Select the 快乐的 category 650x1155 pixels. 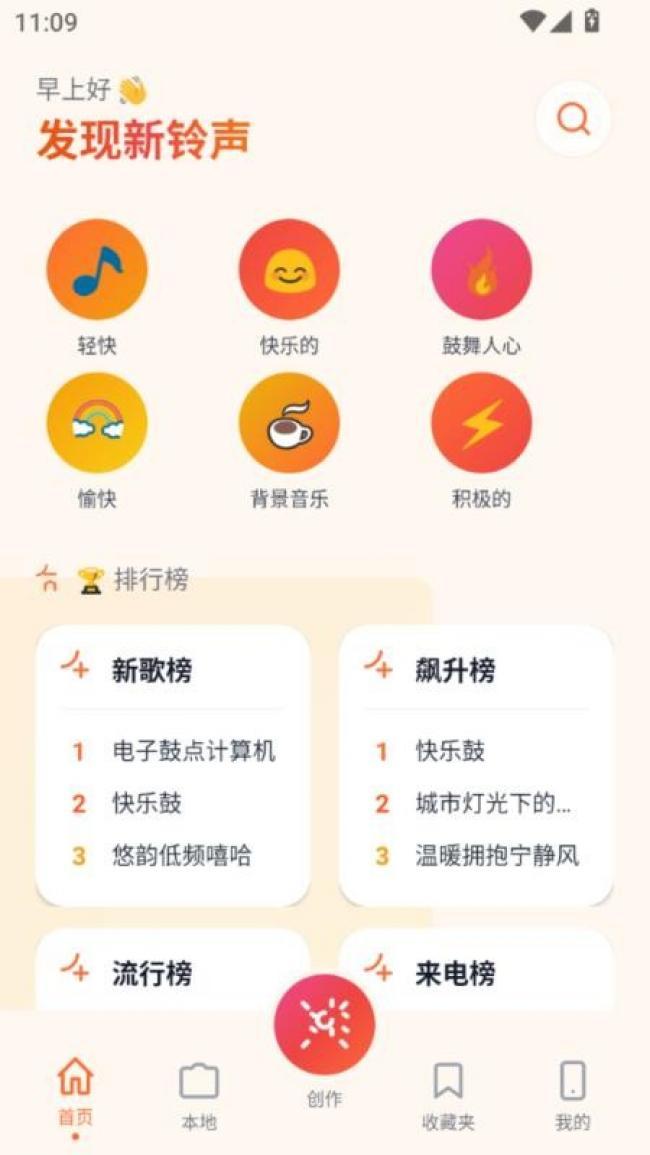(289, 270)
